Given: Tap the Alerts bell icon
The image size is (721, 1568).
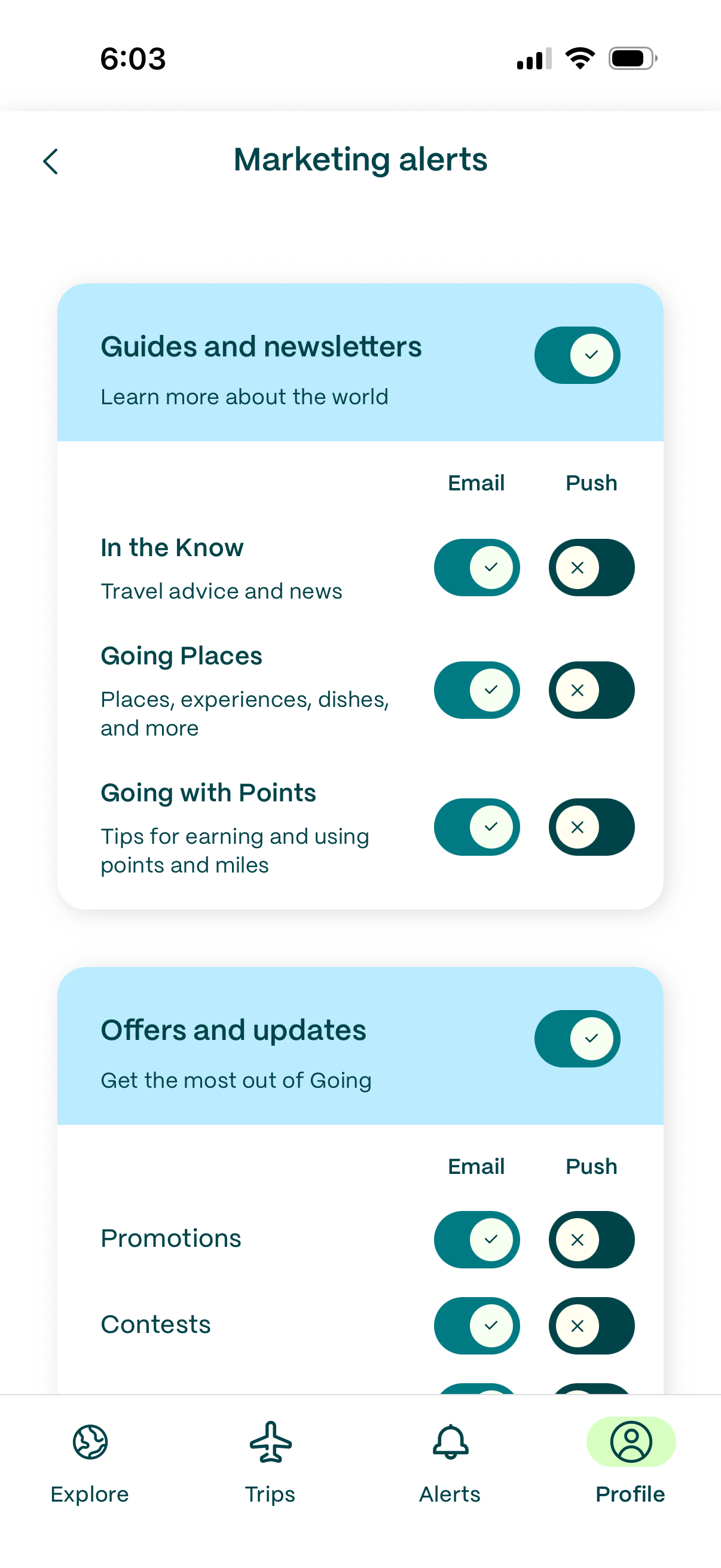Looking at the screenshot, I should (x=450, y=1442).
